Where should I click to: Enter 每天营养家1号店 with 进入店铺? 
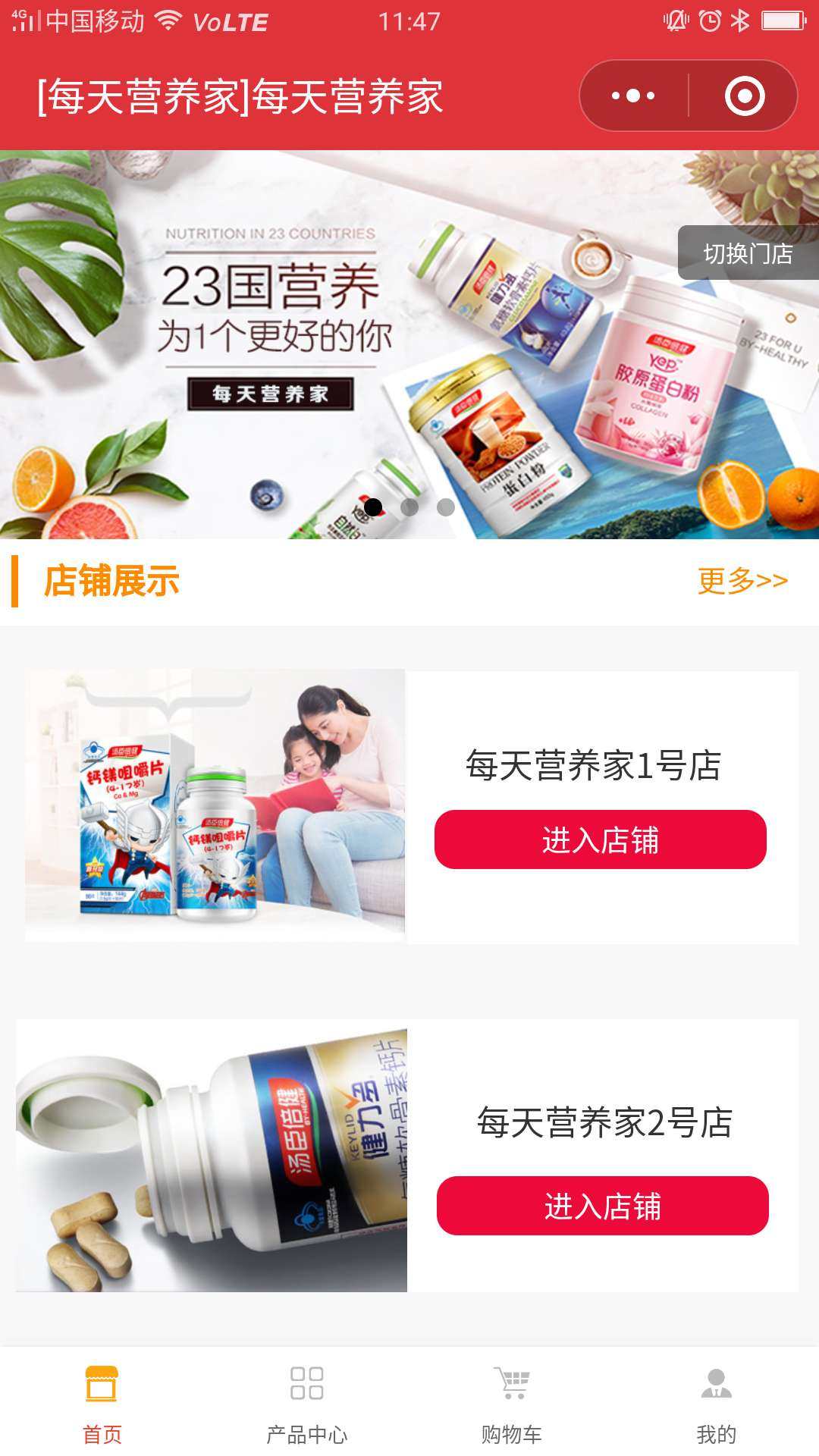600,839
